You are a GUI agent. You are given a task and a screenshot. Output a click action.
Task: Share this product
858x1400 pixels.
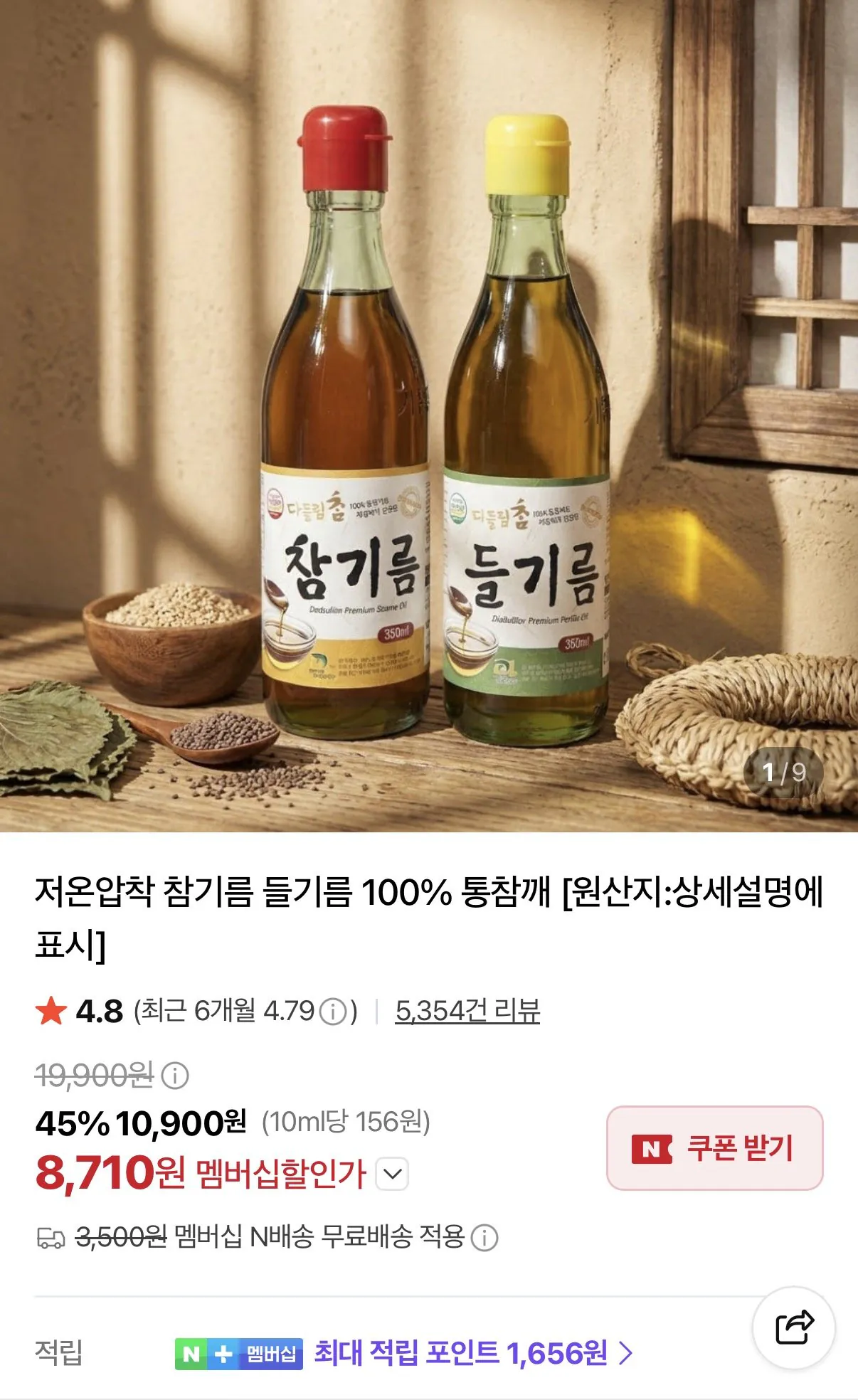[x=794, y=1327]
